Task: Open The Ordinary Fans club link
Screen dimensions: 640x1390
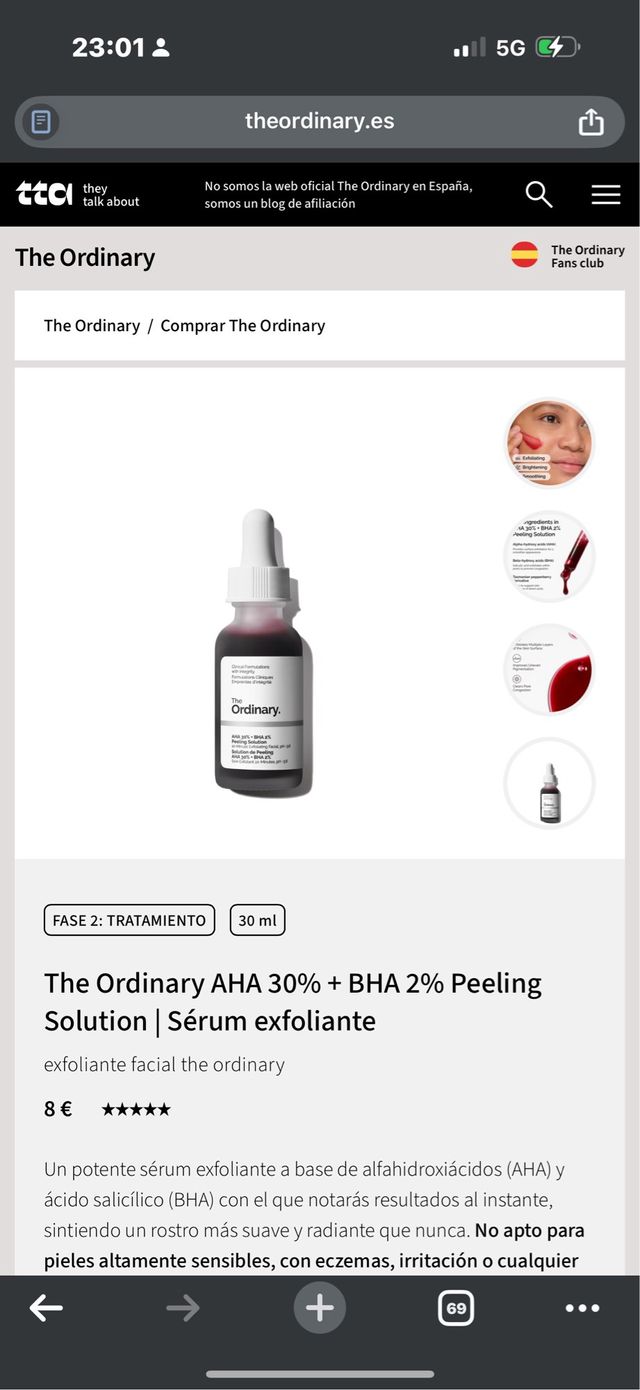Action: click(x=568, y=256)
